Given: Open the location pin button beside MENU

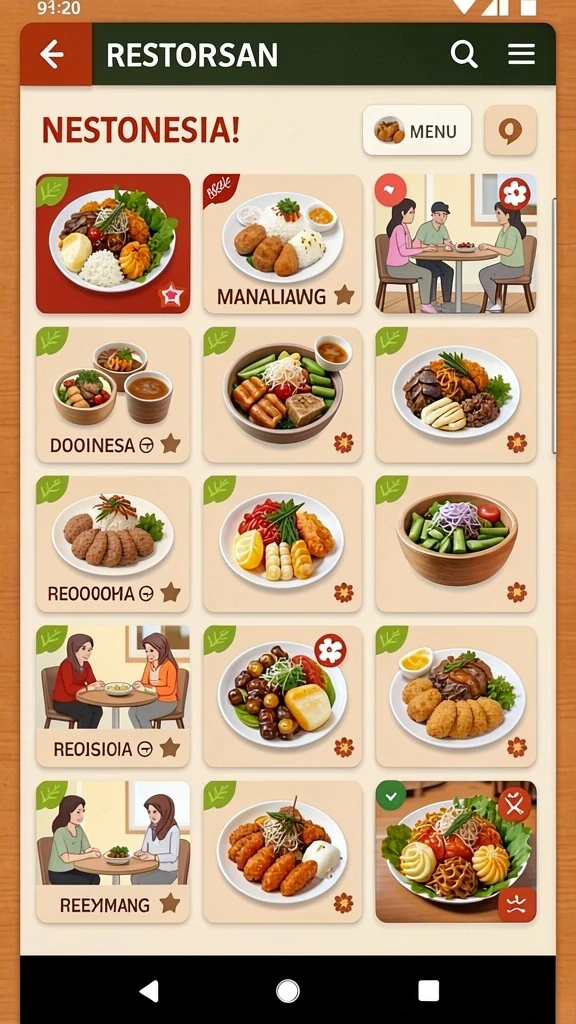Looking at the screenshot, I should tap(510, 131).
